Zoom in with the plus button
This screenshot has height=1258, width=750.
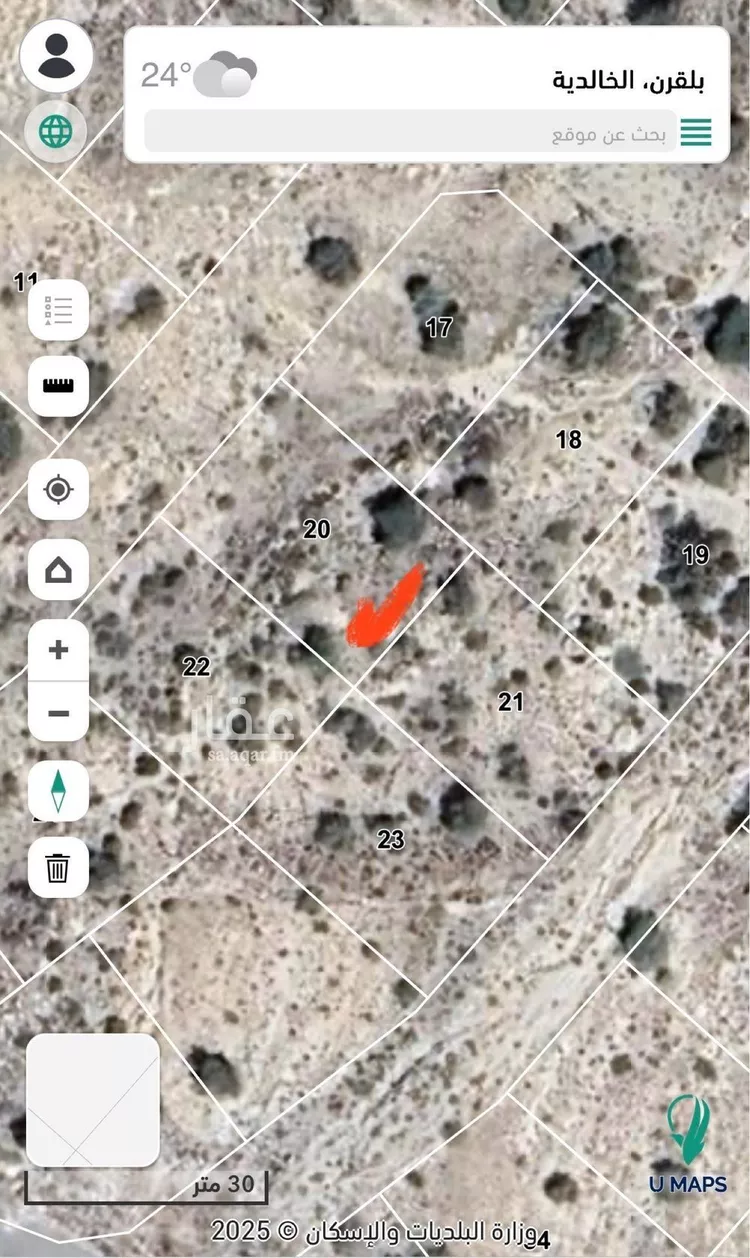coord(58,650)
